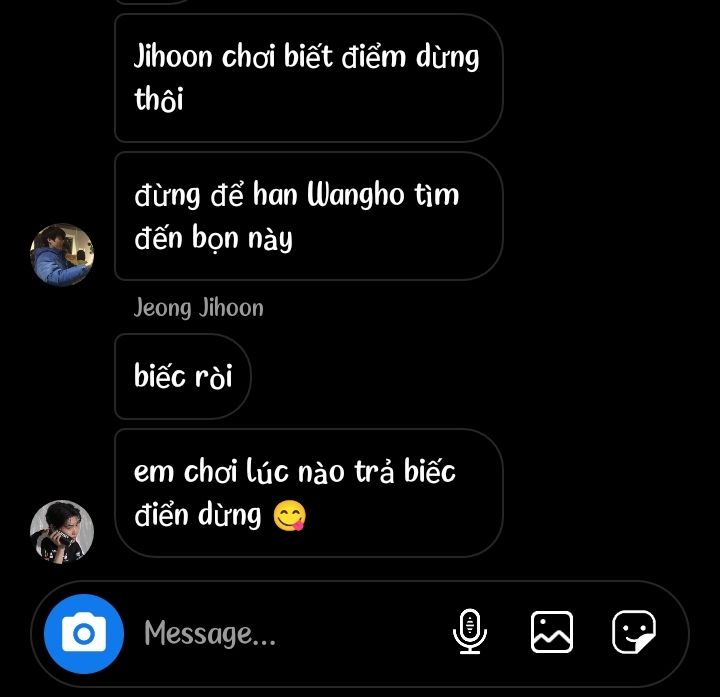720x697 pixels.
Task: Open the sticker picker
Action: point(633,632)
